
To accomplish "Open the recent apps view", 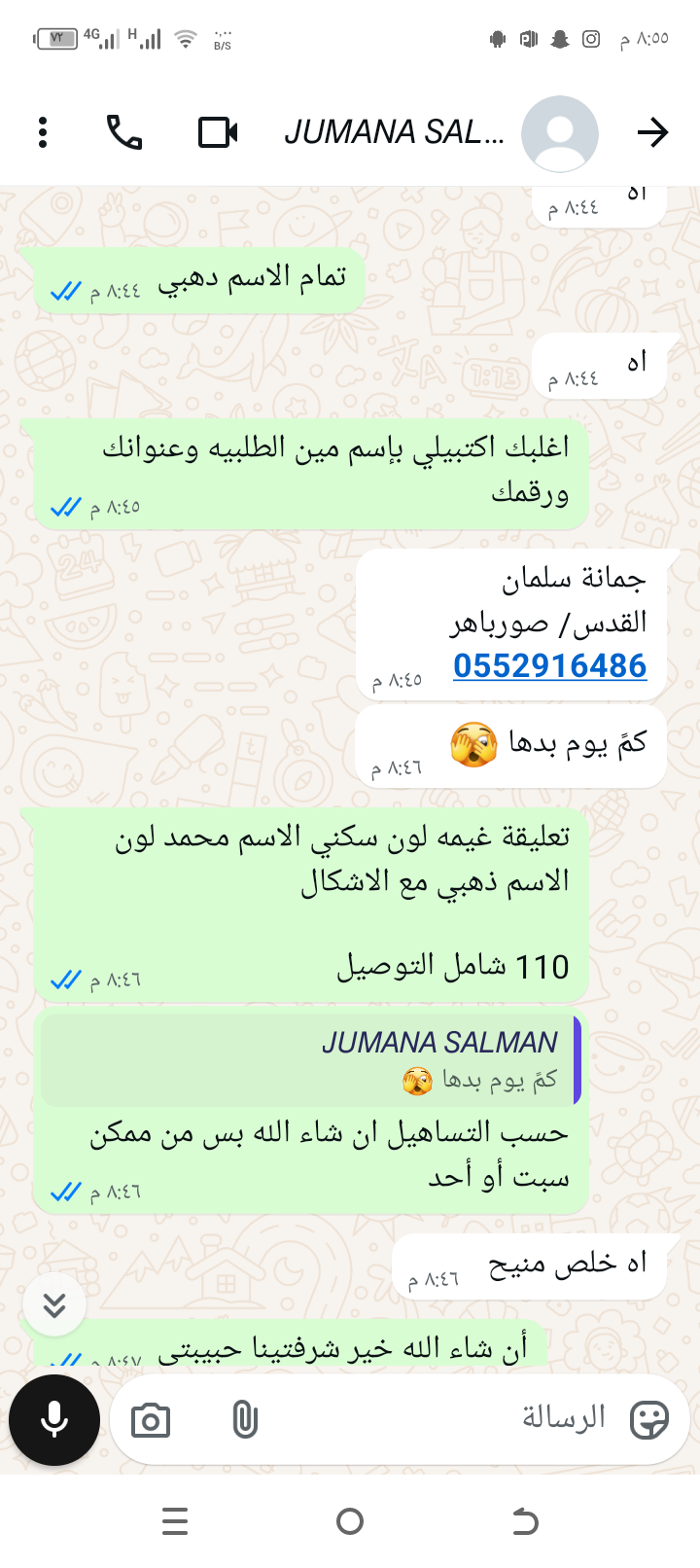I will coord(175,1521).
